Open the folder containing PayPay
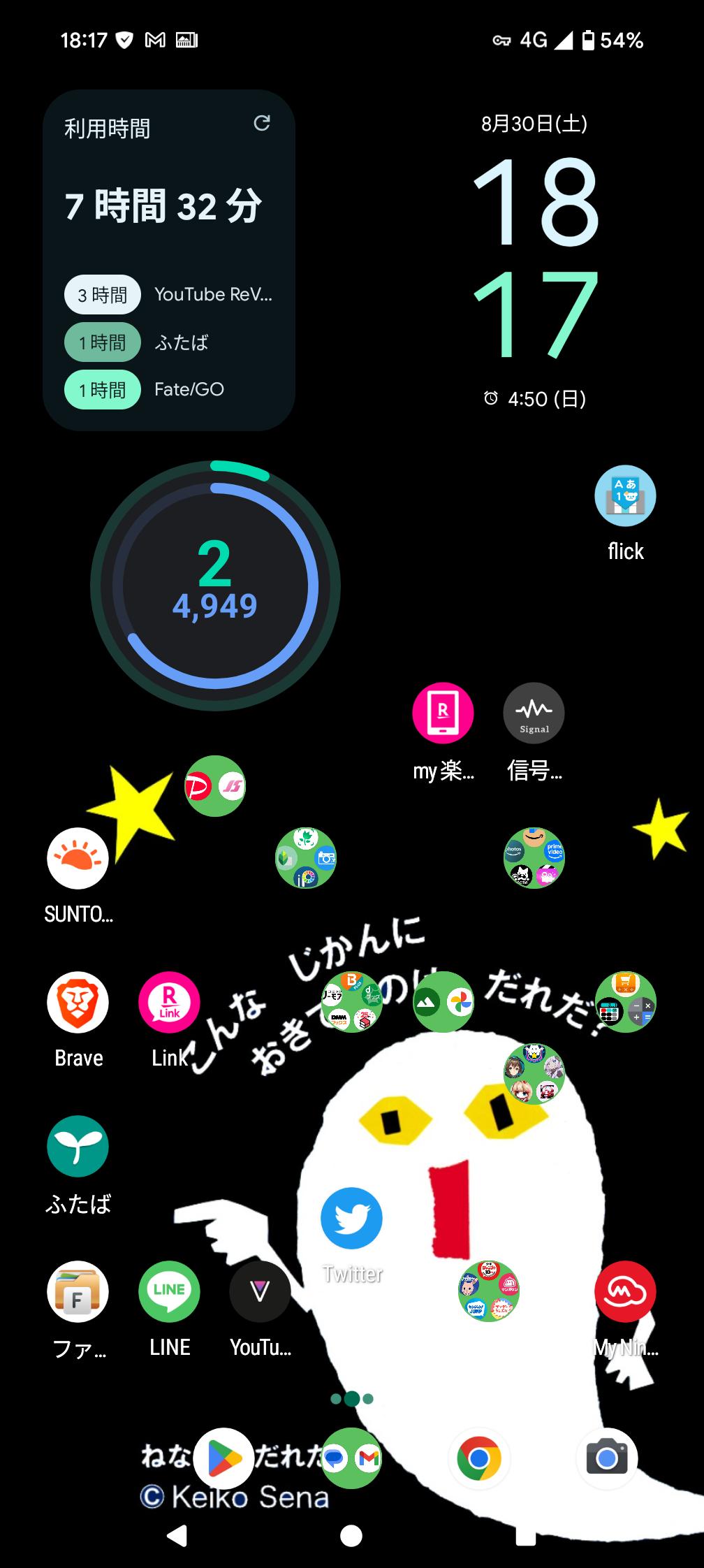This screenshot has height=1568, width=704. point(215,786)
